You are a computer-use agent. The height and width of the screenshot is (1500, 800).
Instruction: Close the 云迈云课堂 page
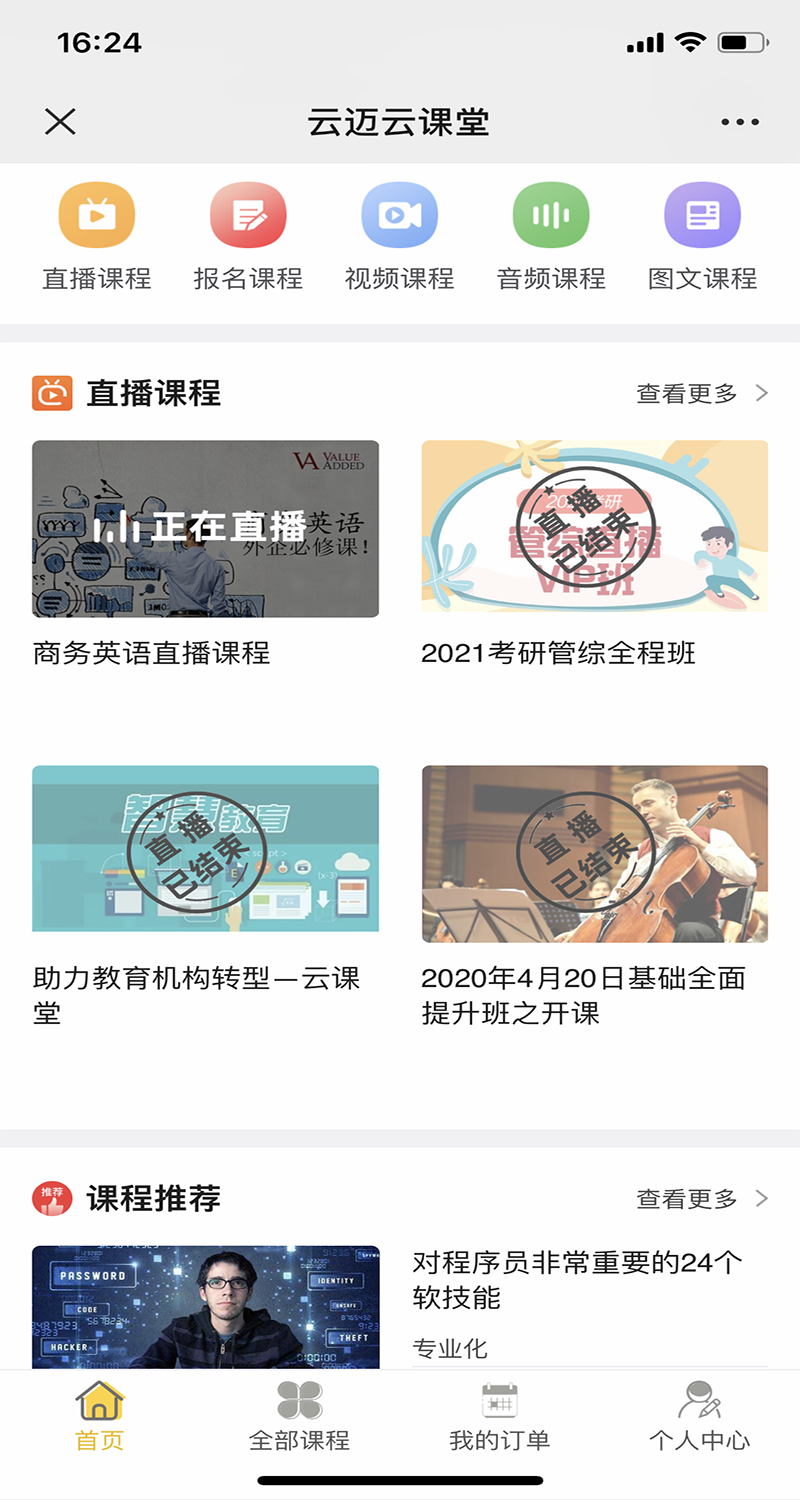tap(61, 122)
